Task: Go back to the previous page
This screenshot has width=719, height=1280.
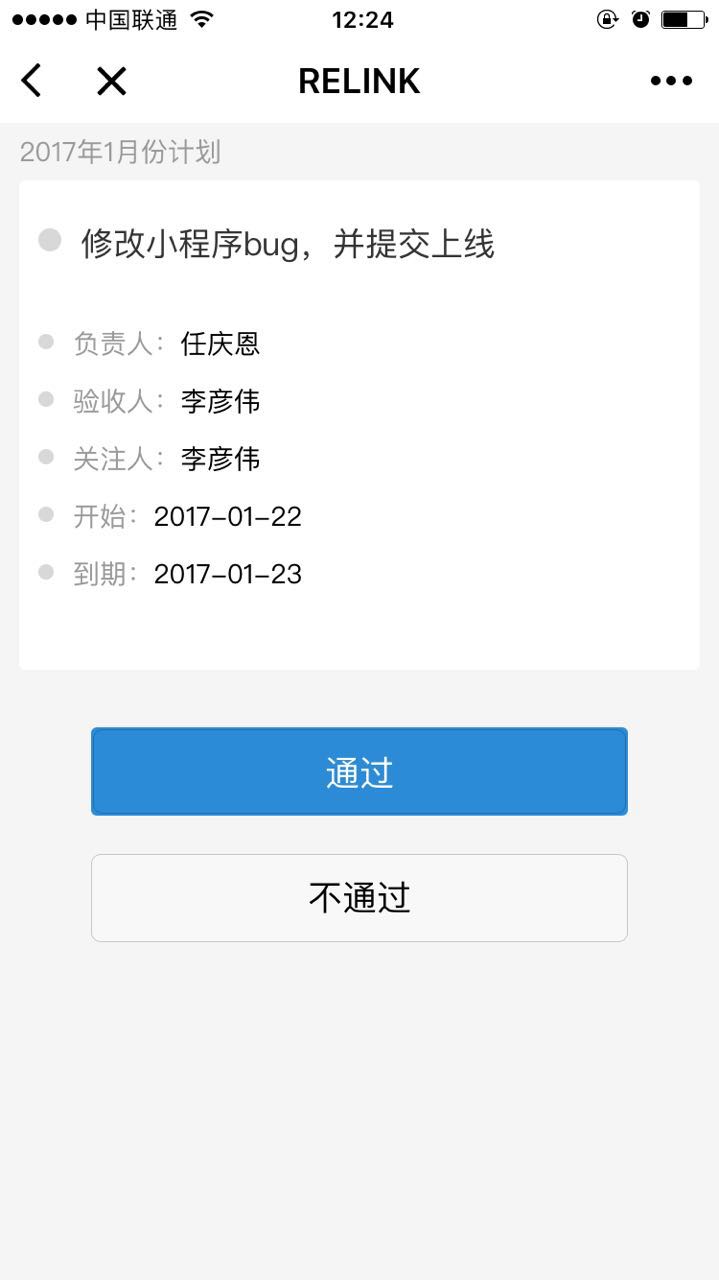Action: pos(32,81)
